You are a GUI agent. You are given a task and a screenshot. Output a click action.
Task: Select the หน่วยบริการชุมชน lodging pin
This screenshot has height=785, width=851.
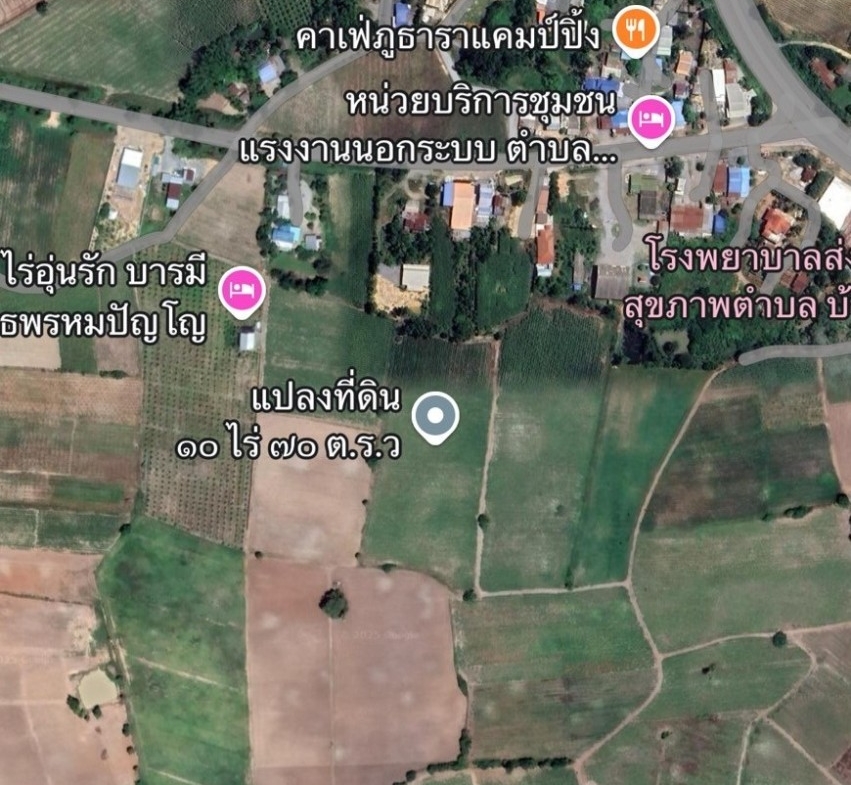[651, 120]
